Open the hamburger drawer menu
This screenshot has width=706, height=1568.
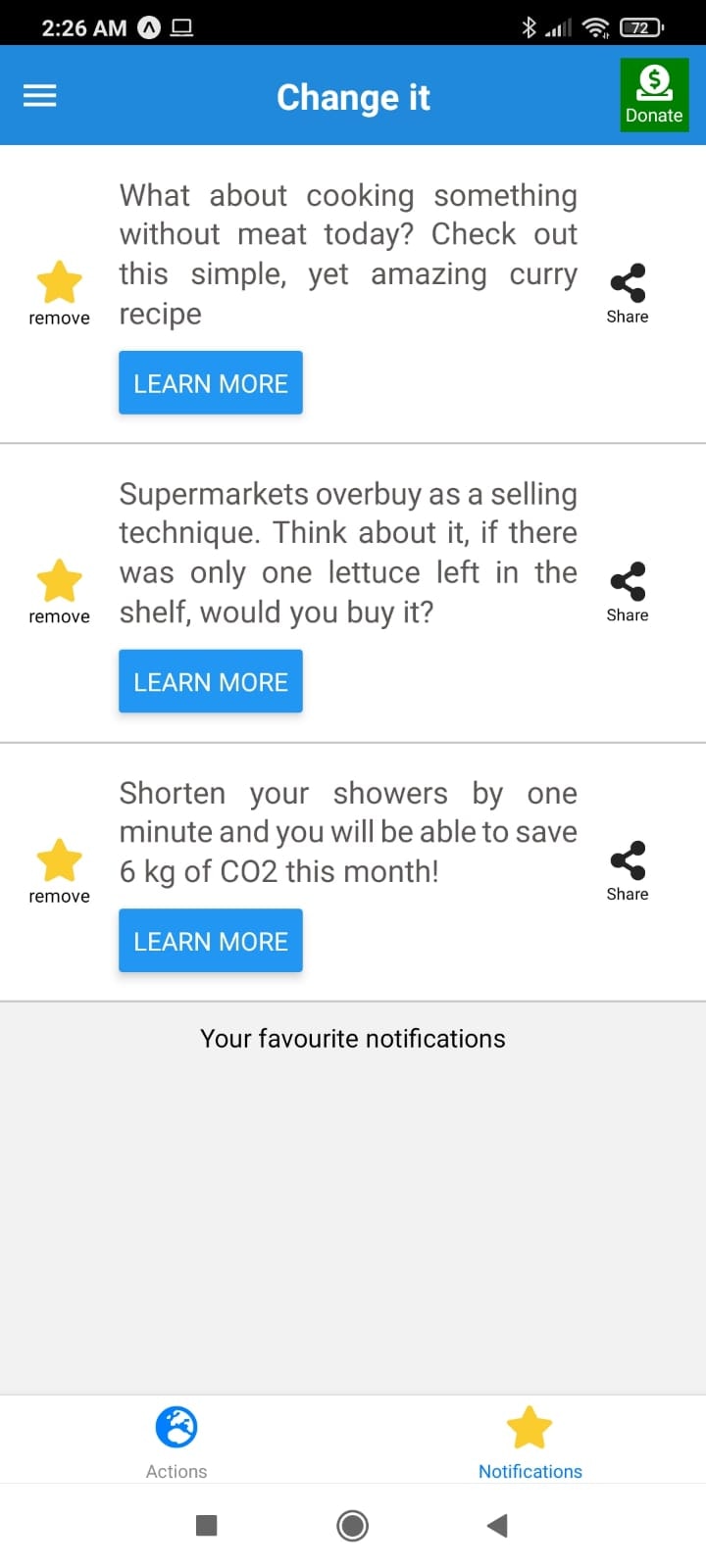(x=40, y=96)
